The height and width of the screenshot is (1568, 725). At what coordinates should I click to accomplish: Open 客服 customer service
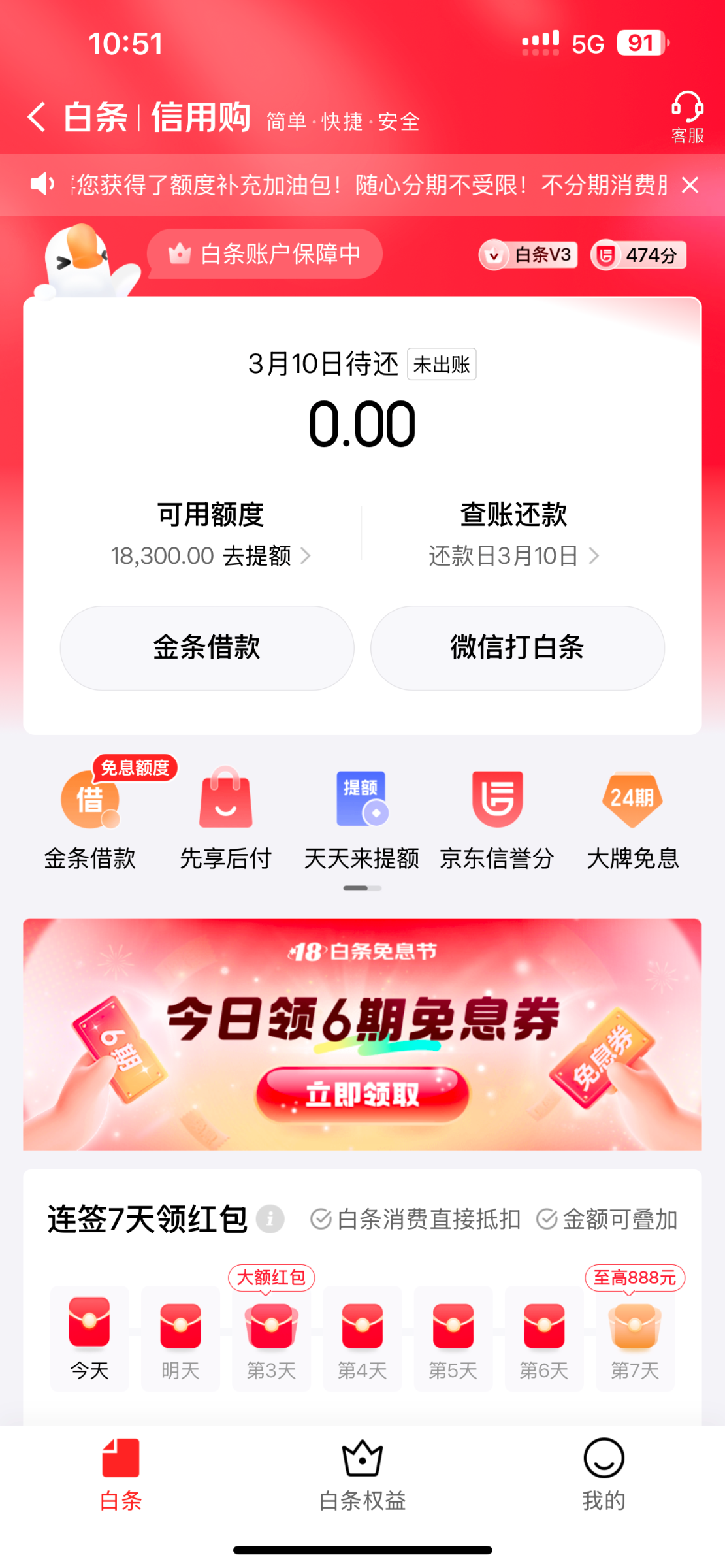(687, 118)
